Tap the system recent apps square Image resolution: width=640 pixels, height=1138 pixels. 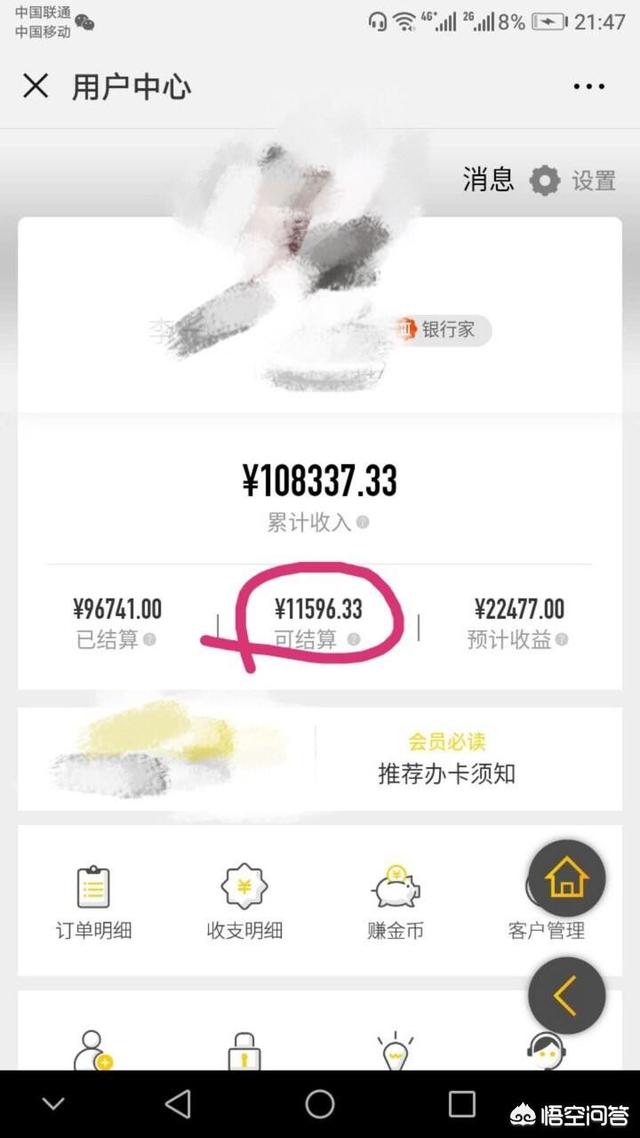[x=461, y=1104]
